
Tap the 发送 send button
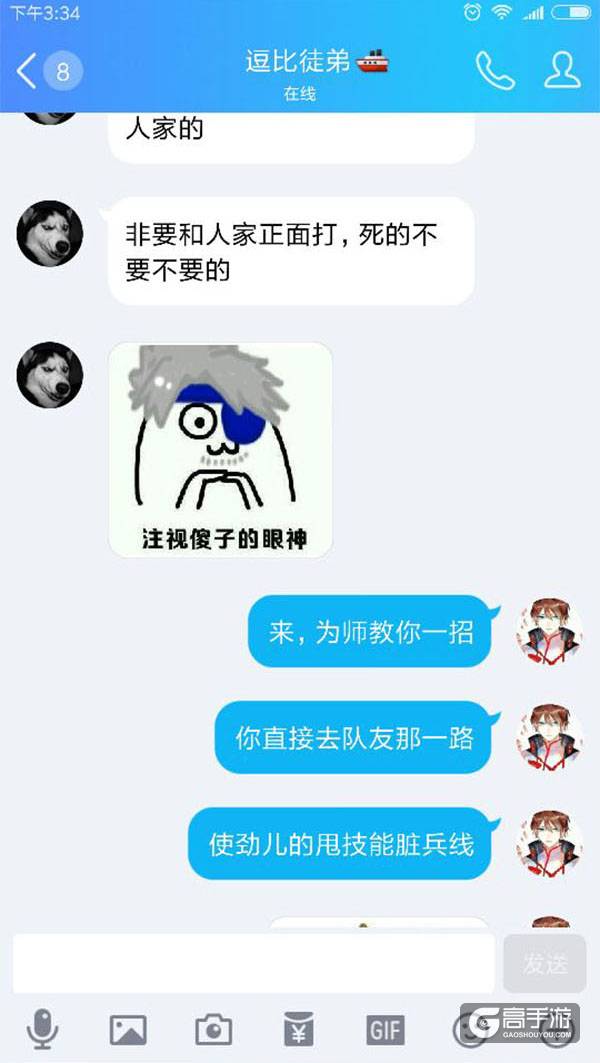tap(545, 963)
